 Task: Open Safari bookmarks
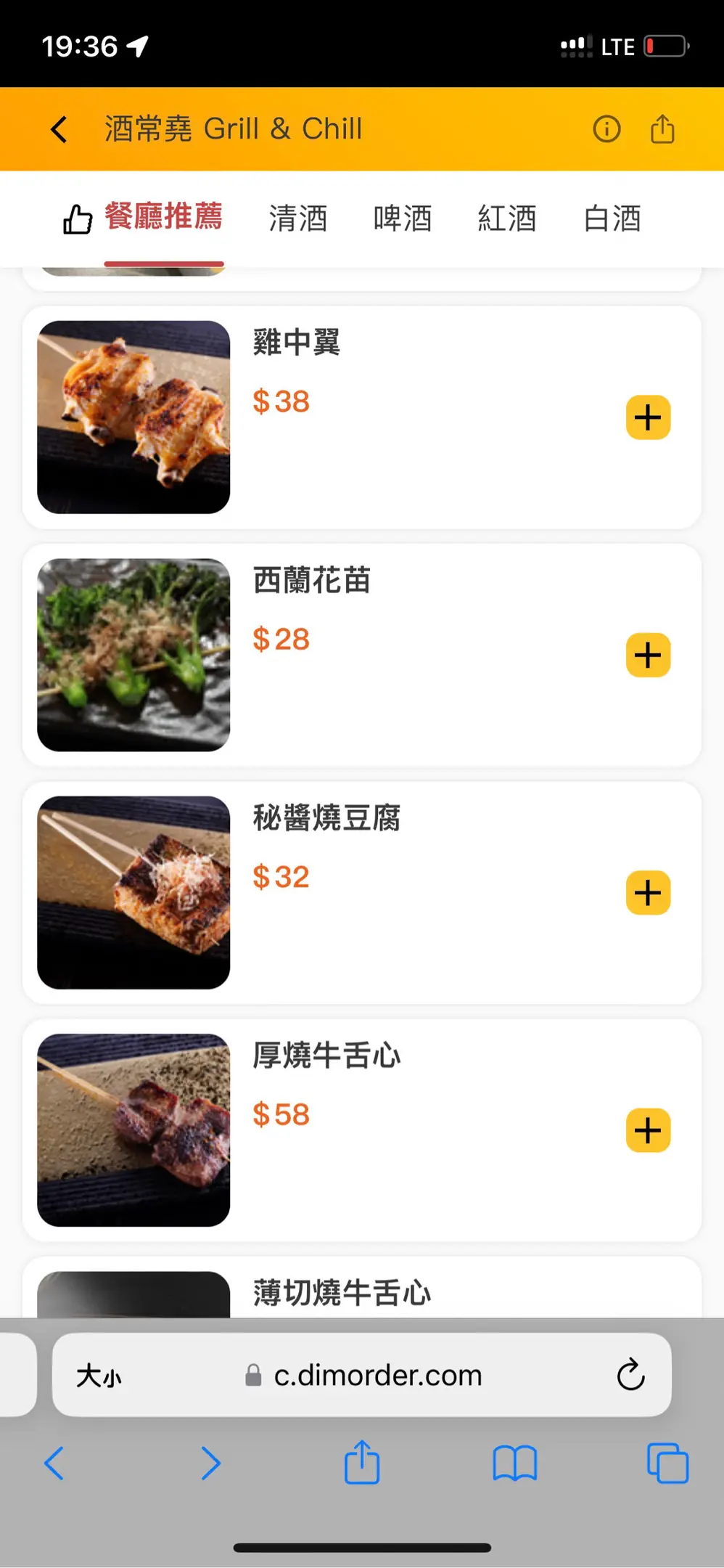pyautogui.click(x=514, y=1463)
